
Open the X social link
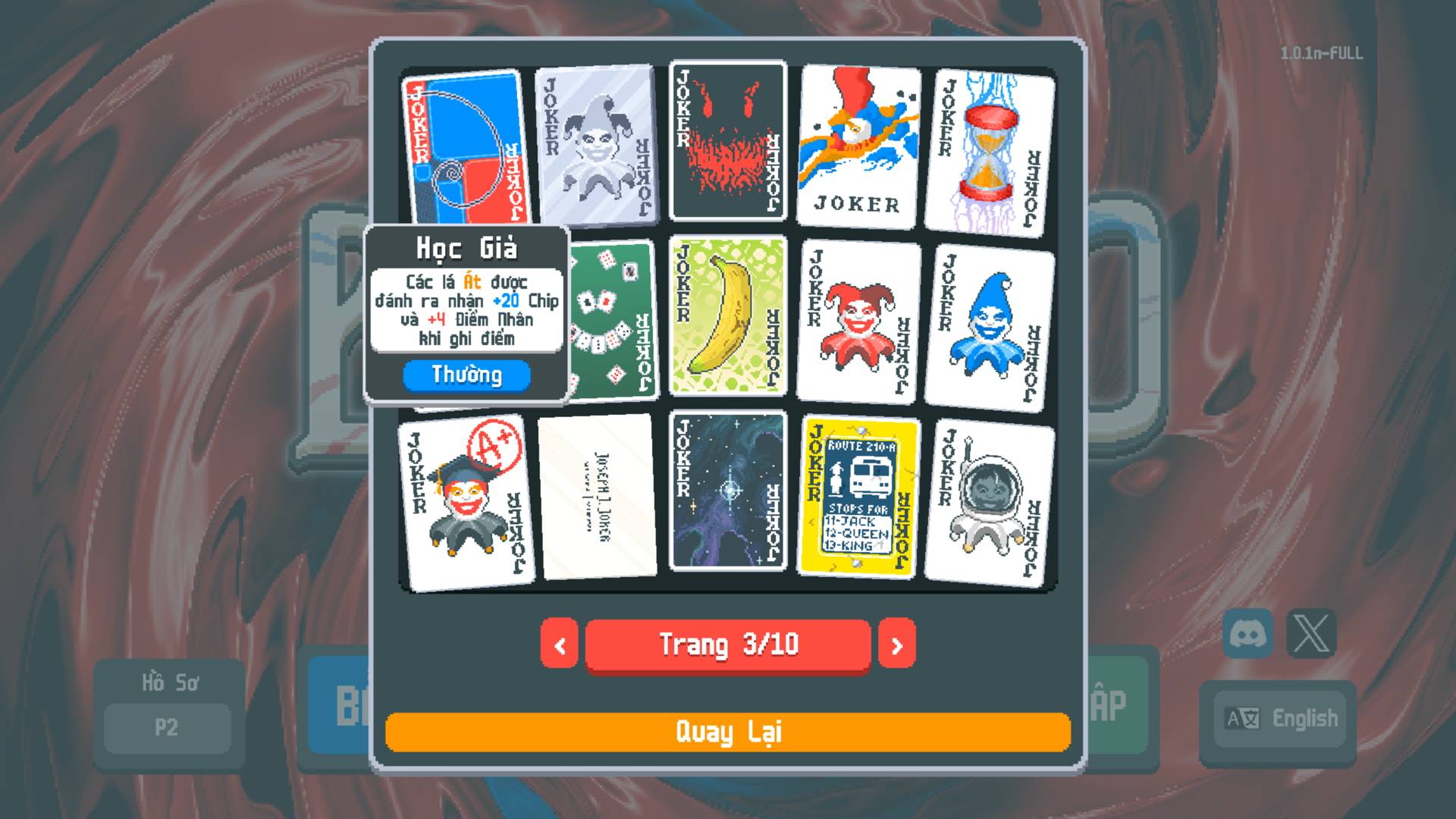pyautogui.click(x=1311, y=633)
